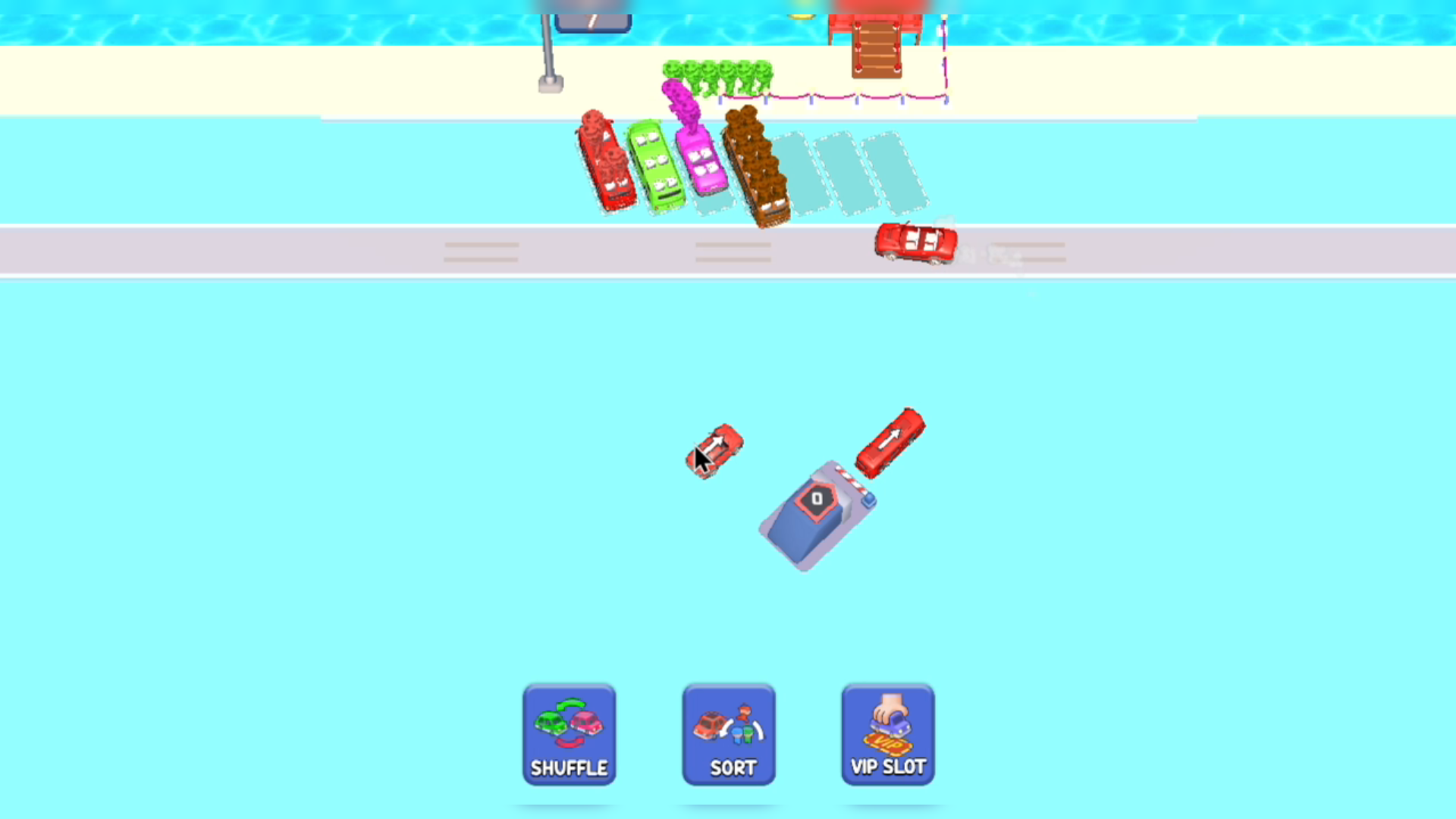
Task: Use the Shuffle booster
Action: tap(569, 734)
